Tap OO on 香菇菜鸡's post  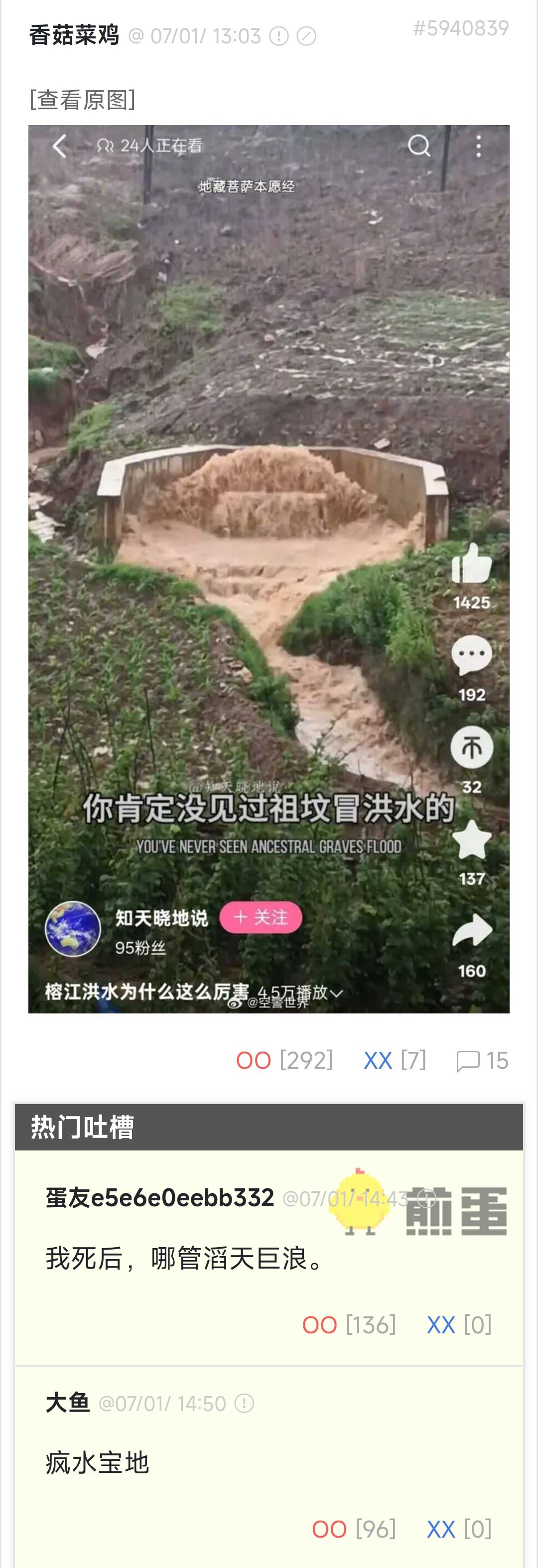coord(253,1061)
